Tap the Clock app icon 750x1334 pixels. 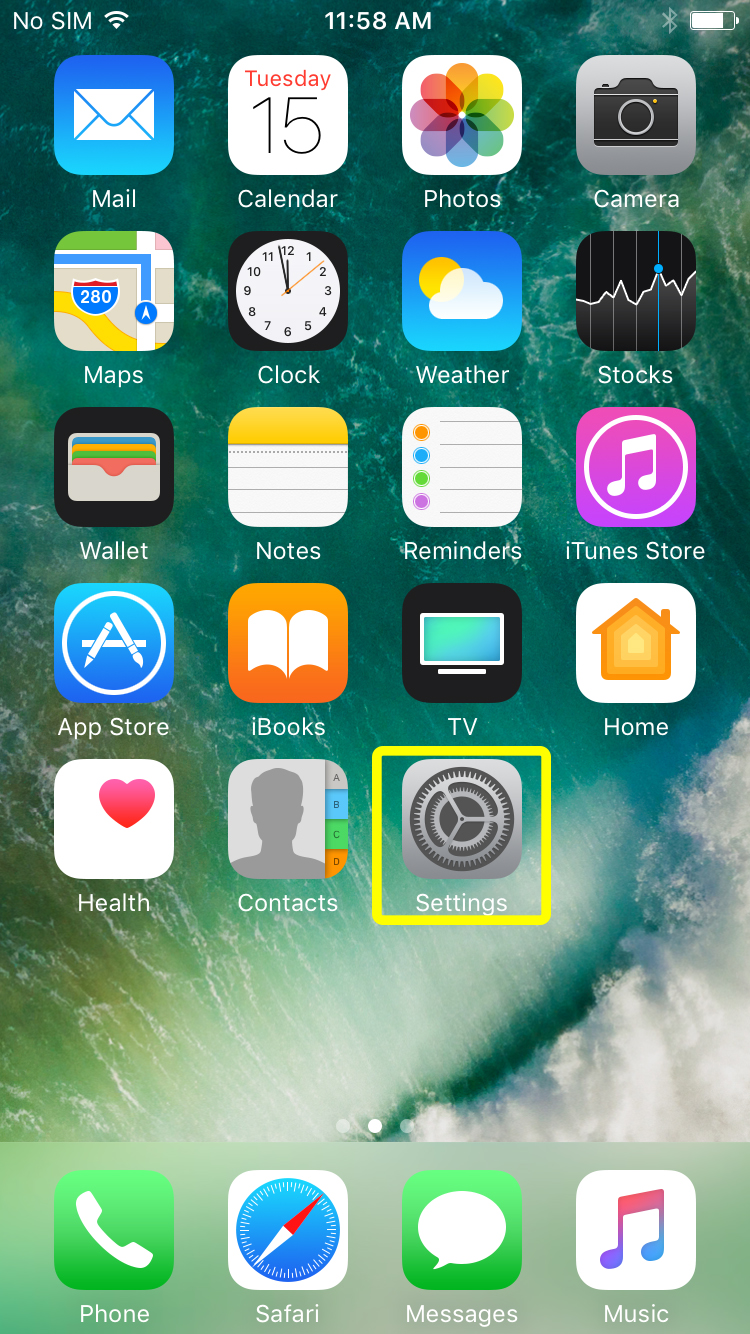288,291
